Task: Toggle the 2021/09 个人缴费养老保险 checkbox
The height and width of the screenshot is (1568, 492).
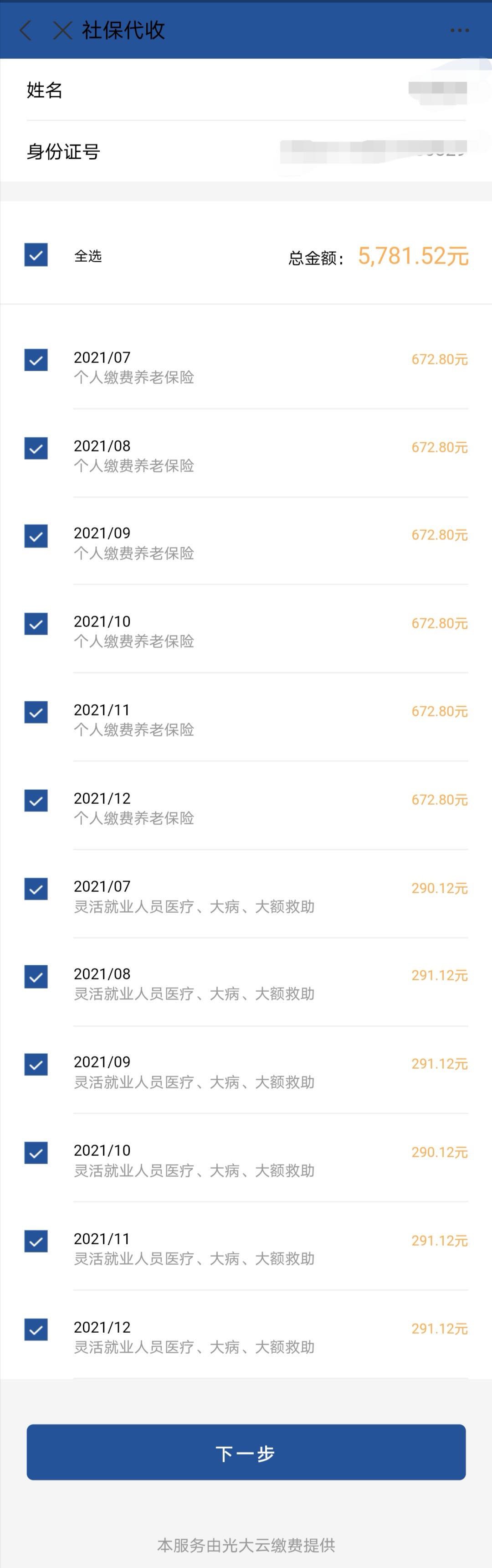Action: [36, 536]
